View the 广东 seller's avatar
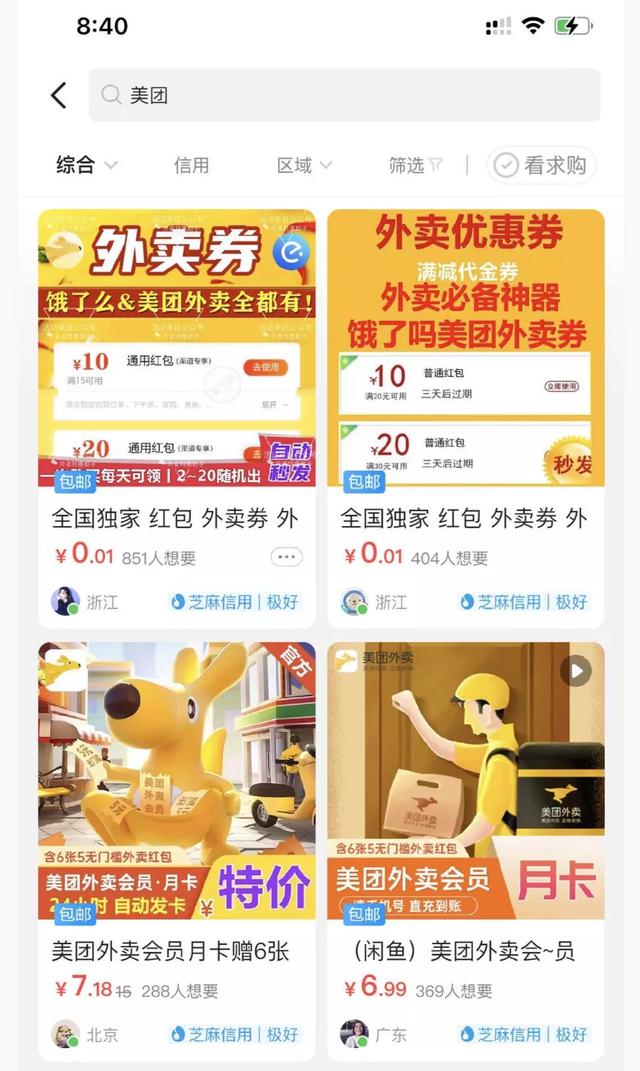 [355, 1034]
